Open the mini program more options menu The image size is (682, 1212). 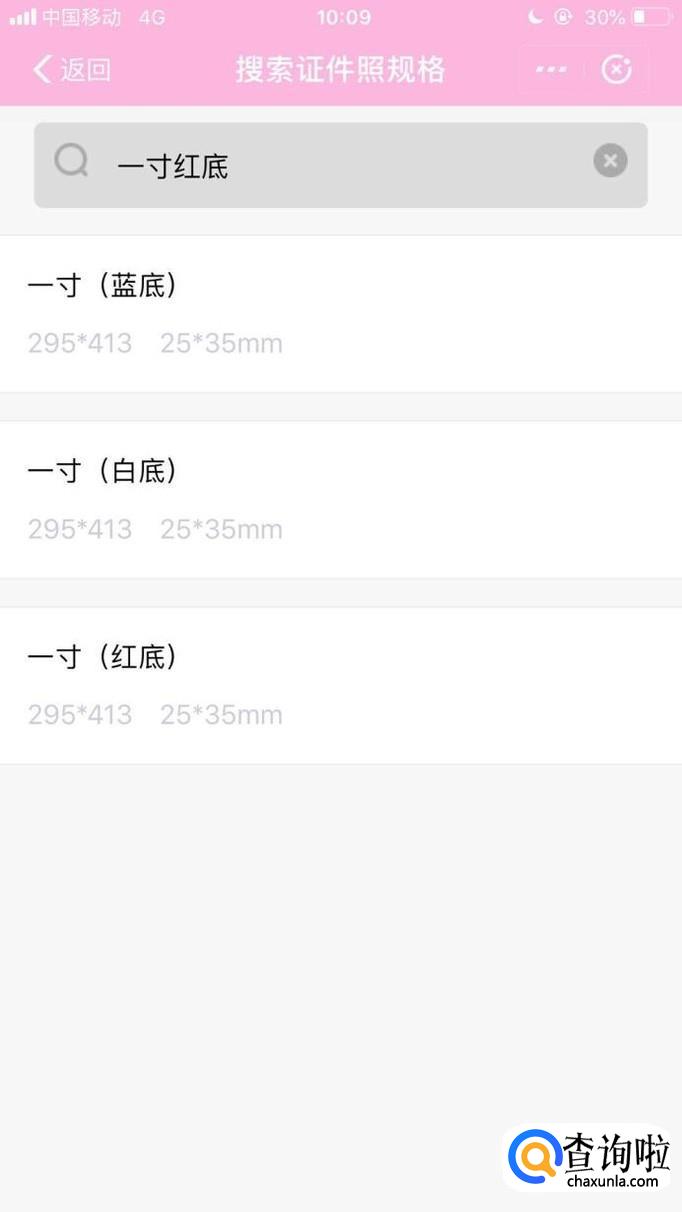click(x=551, y=70)
